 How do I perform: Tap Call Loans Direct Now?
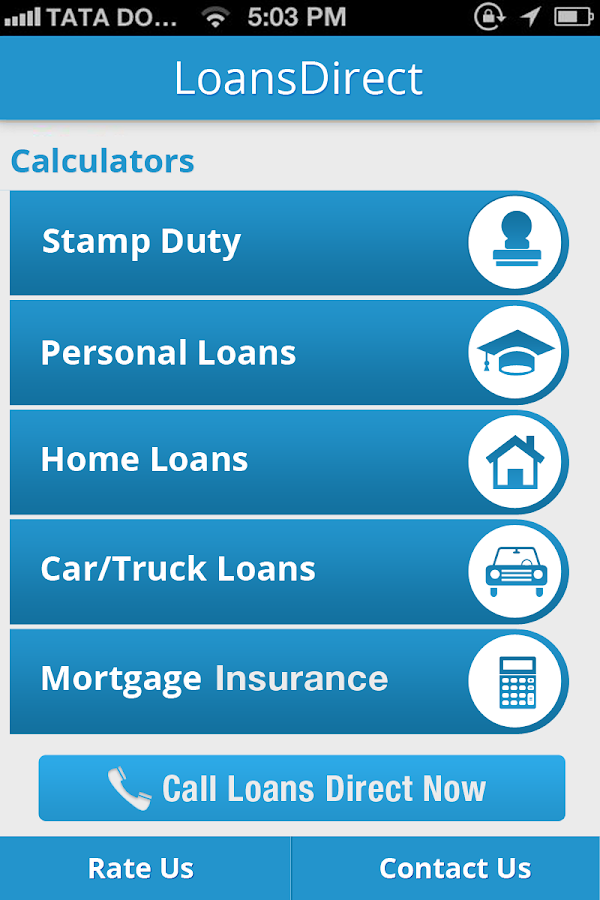[301, 788]
